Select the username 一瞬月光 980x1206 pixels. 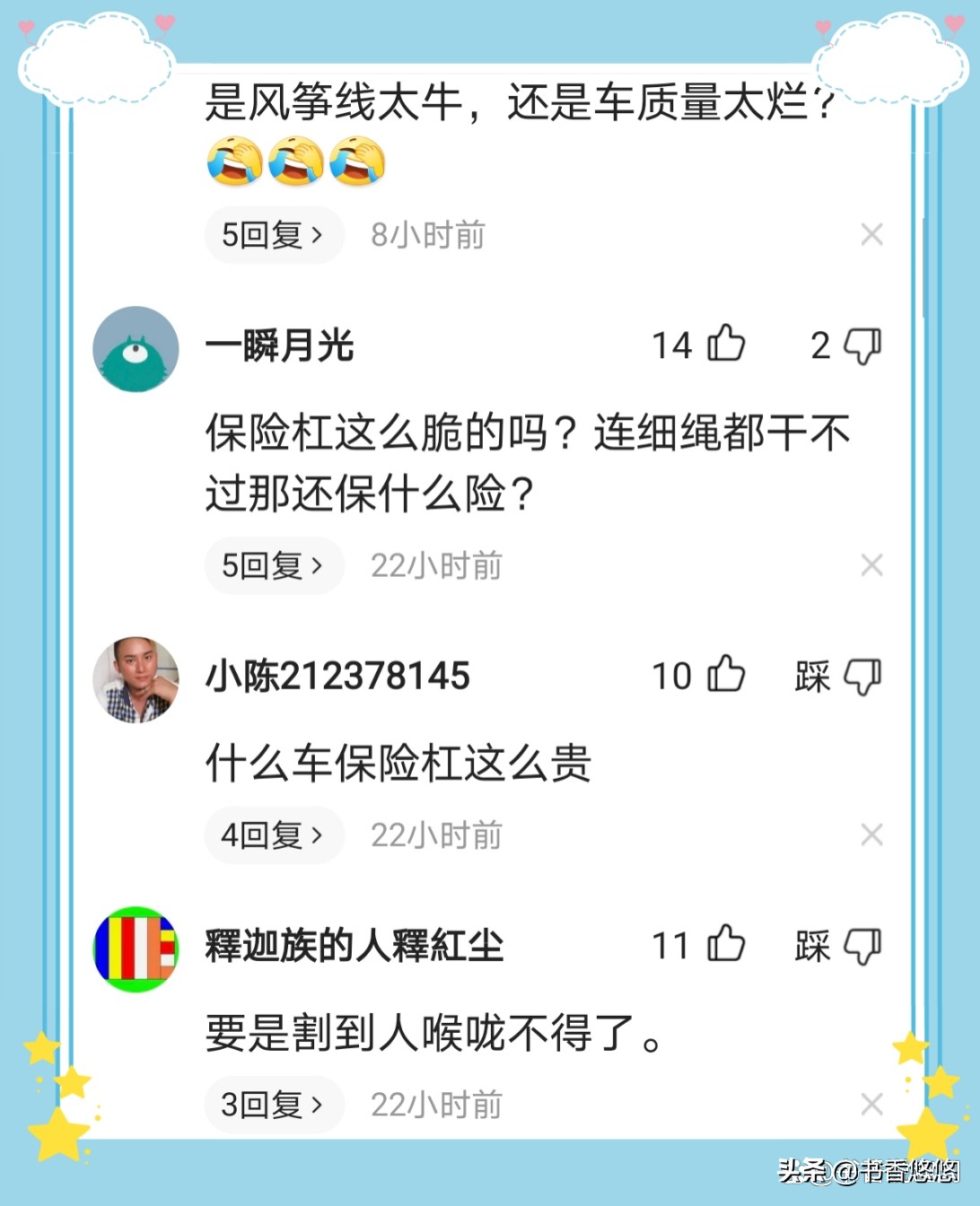[x=278, y=348]
